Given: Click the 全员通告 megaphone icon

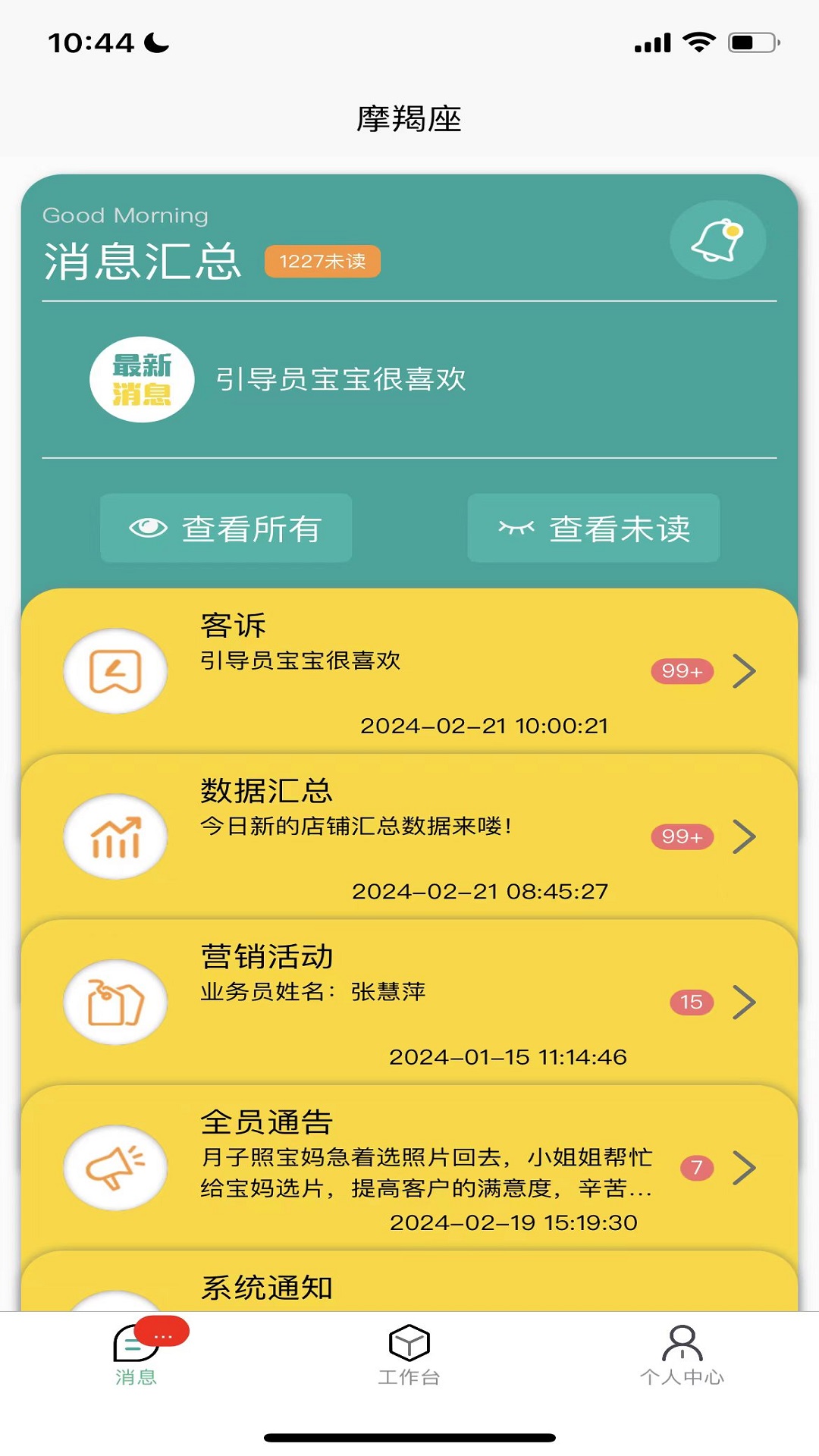Looking at the screenshot, I should pyautogui.click(x=115, y=1168).
